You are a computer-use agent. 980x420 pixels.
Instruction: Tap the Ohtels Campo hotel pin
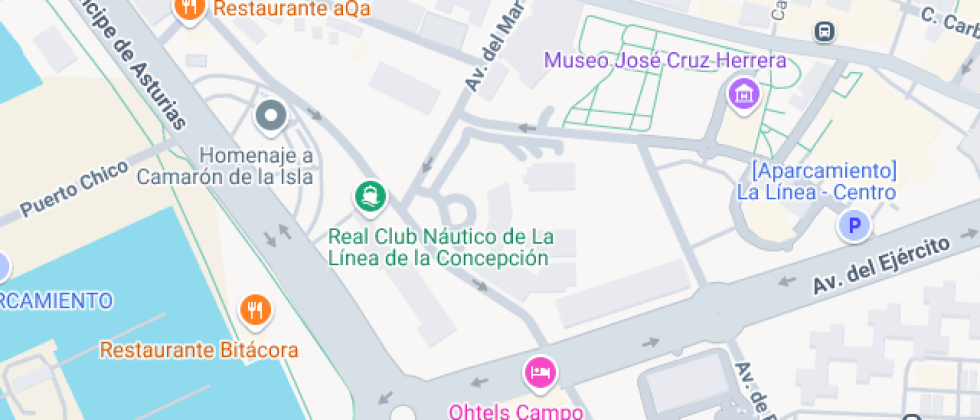[541, 373]
